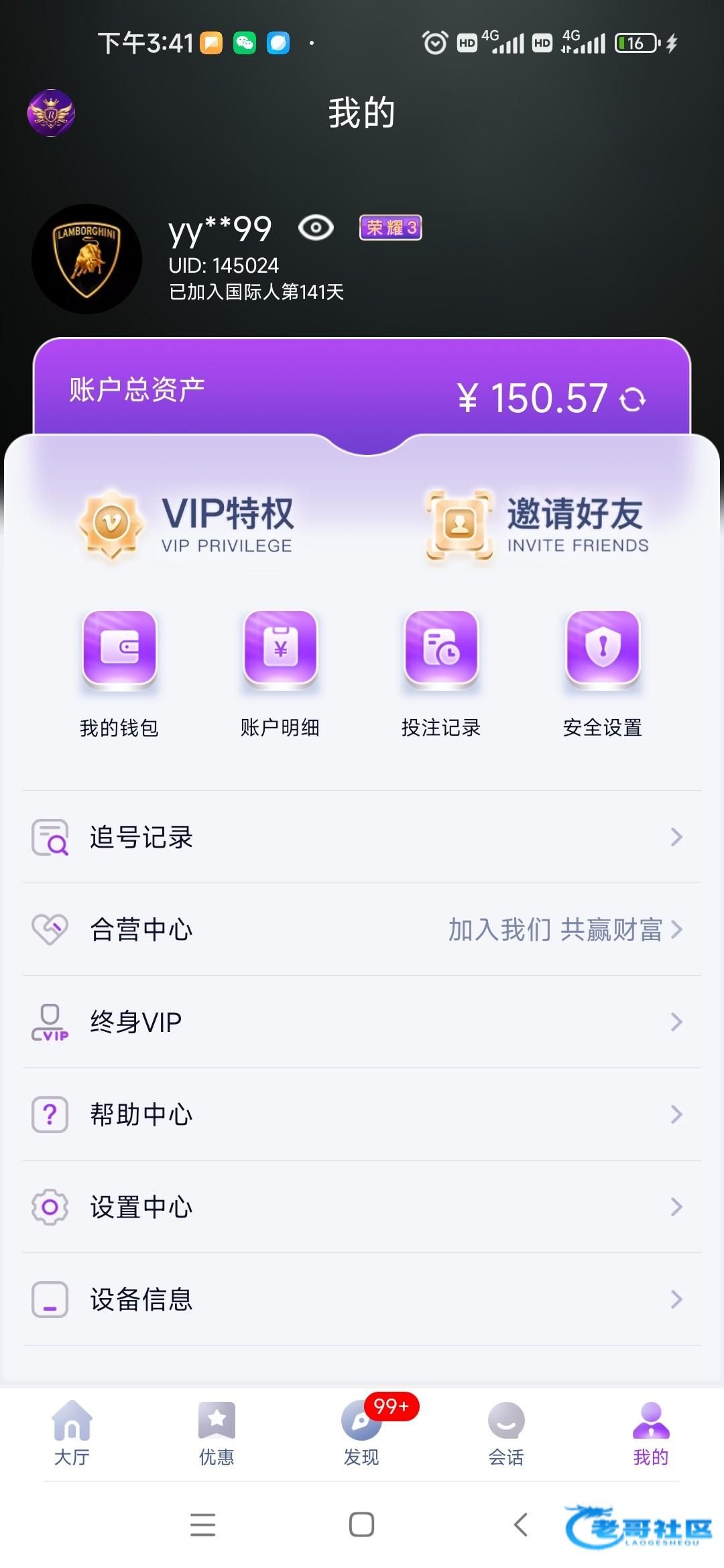Switch to the 大厅 tab

(72, 1433)
